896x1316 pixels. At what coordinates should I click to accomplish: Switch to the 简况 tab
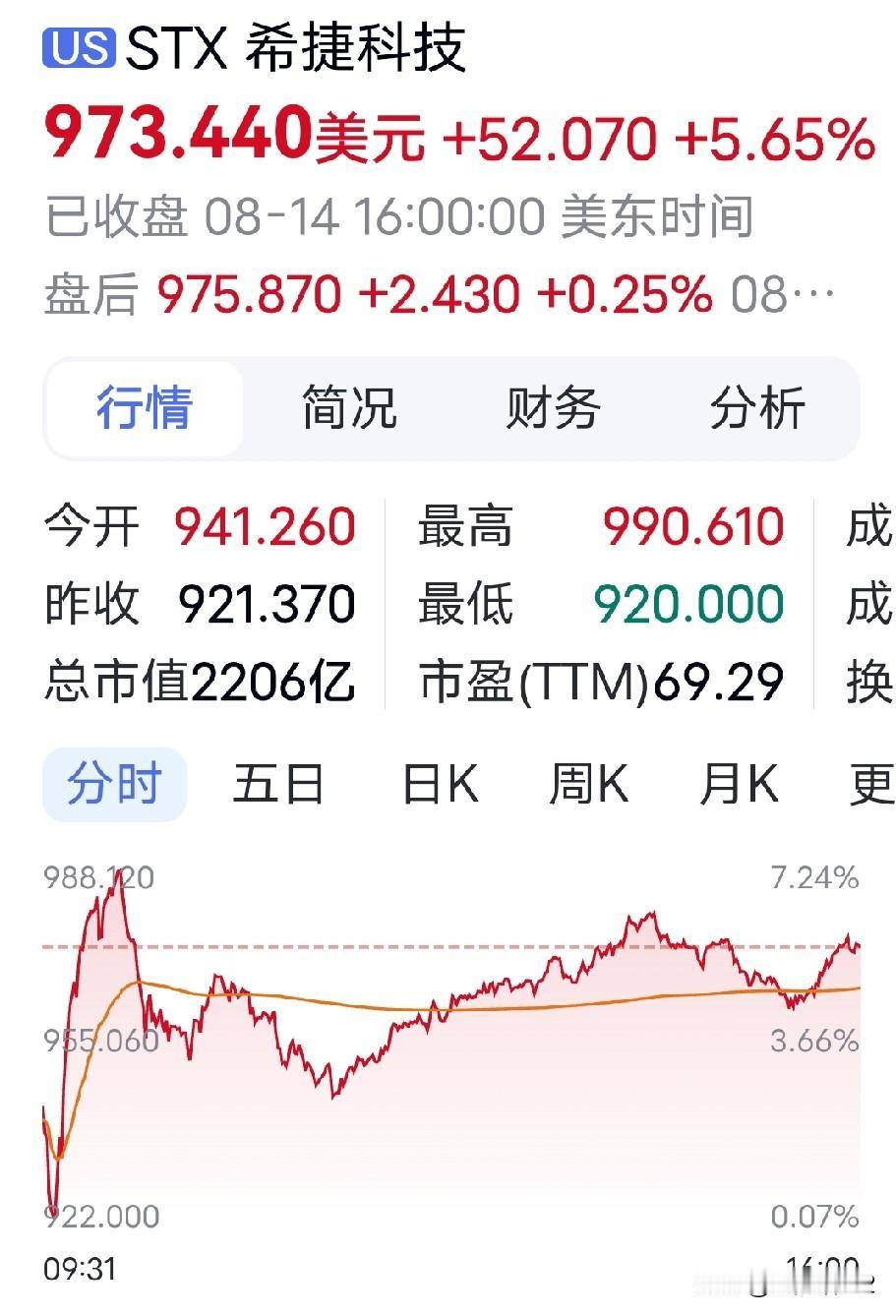pyautogui.click(x=348, y=408)
